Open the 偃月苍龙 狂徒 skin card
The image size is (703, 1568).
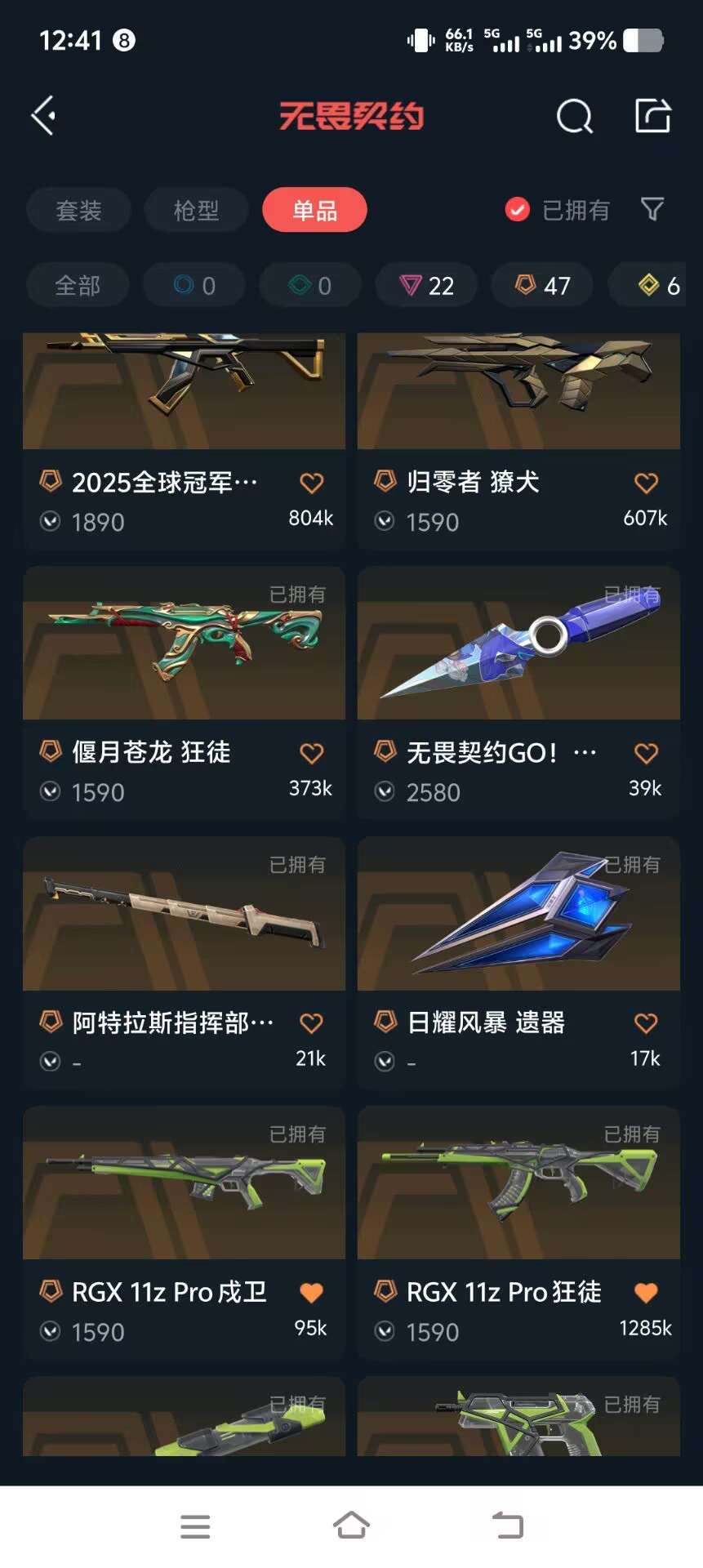tap(184, 693)
